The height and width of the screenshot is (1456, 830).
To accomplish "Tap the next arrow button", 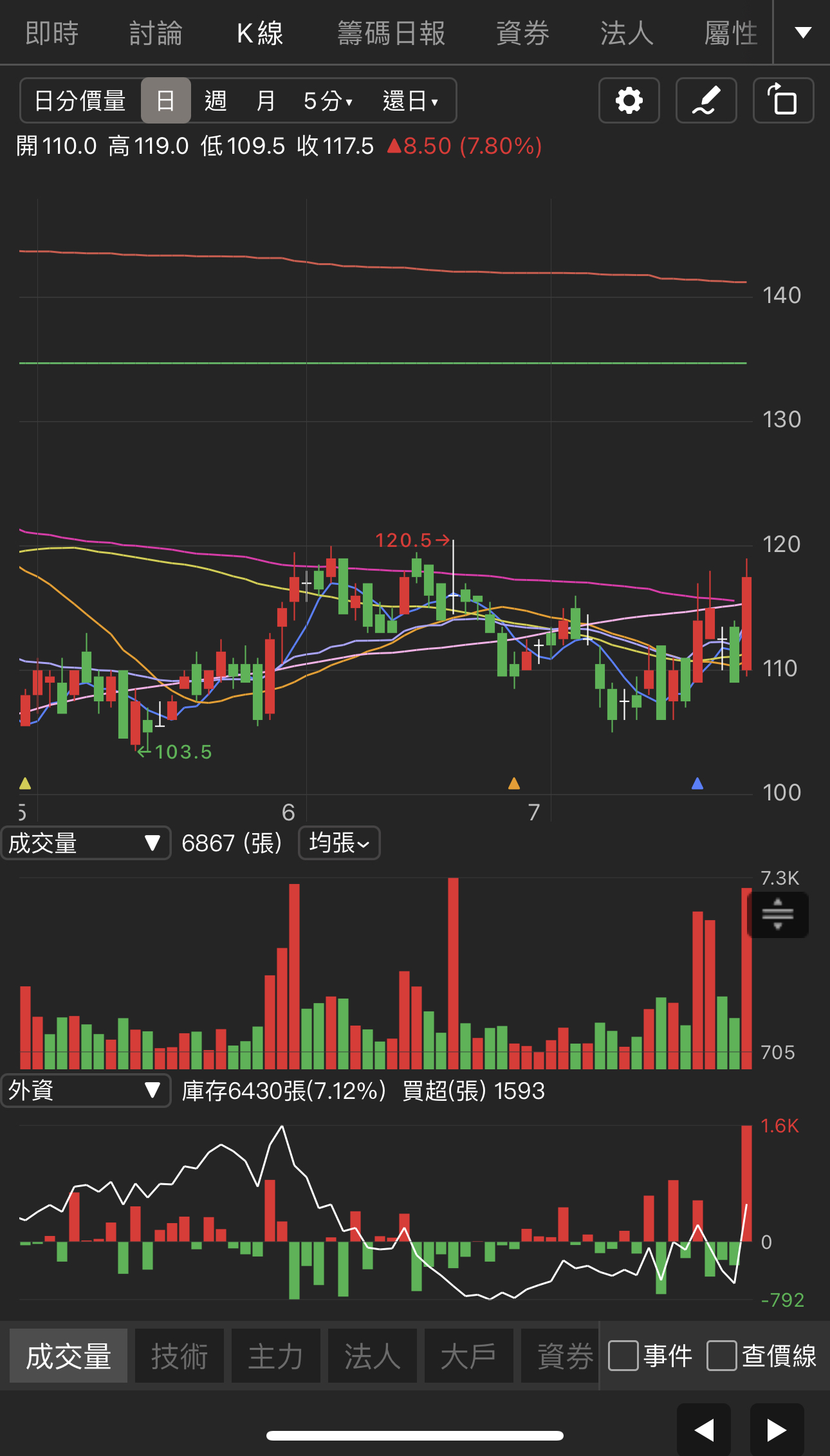I will click(x=777, y=1430).
